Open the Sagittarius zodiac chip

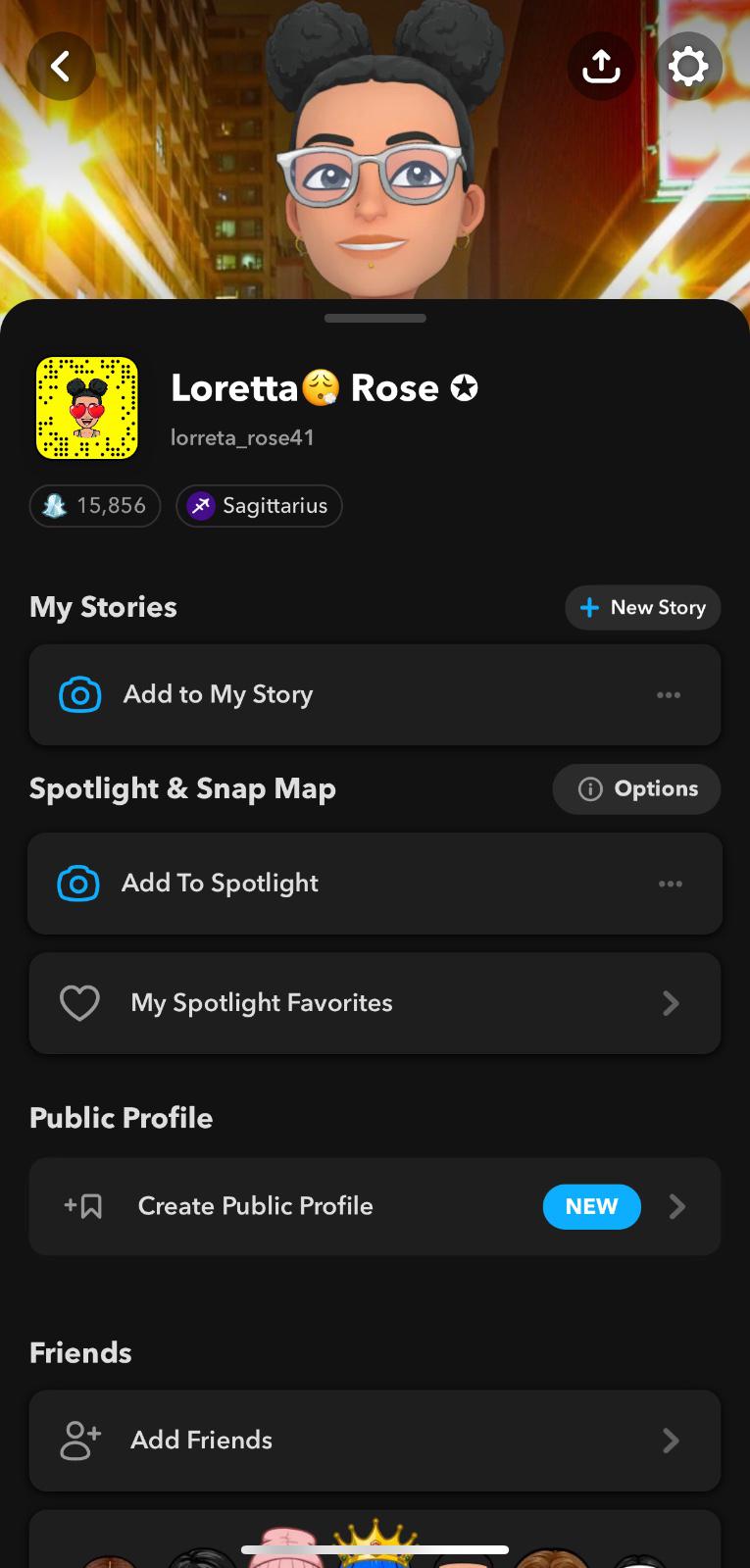click(259, 506)
